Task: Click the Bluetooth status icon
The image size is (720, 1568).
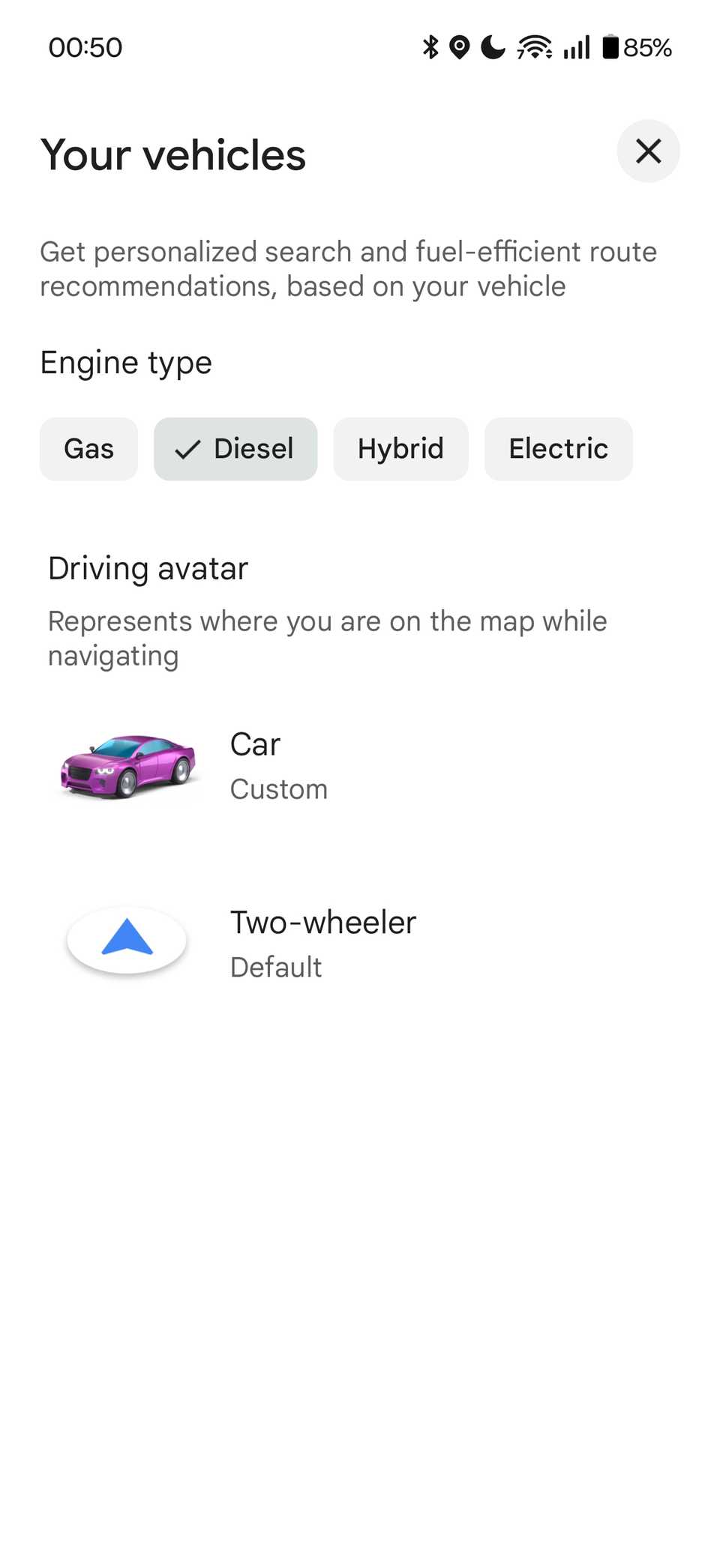Action: click(430, 46)
